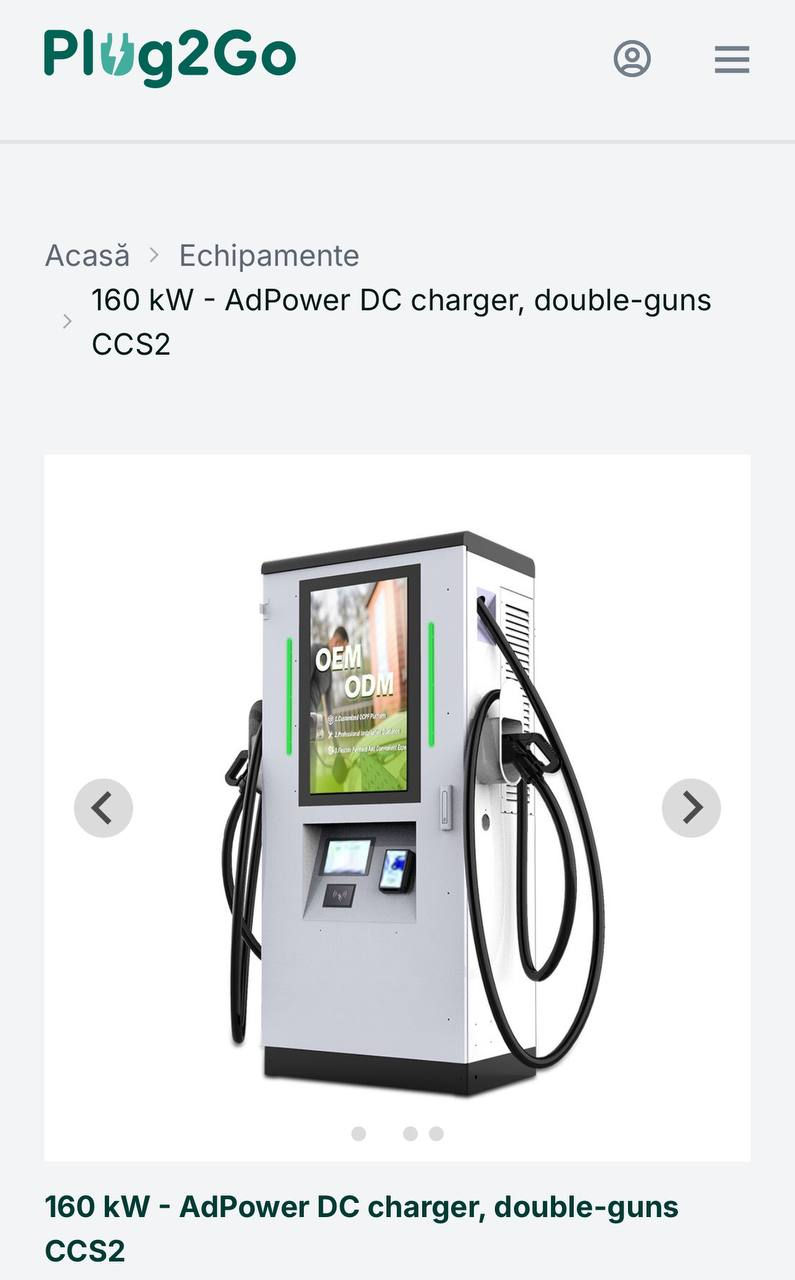Show the next product image
Image resolution: width=795 pixels, height=1280 pixels.
pos(691,807)
